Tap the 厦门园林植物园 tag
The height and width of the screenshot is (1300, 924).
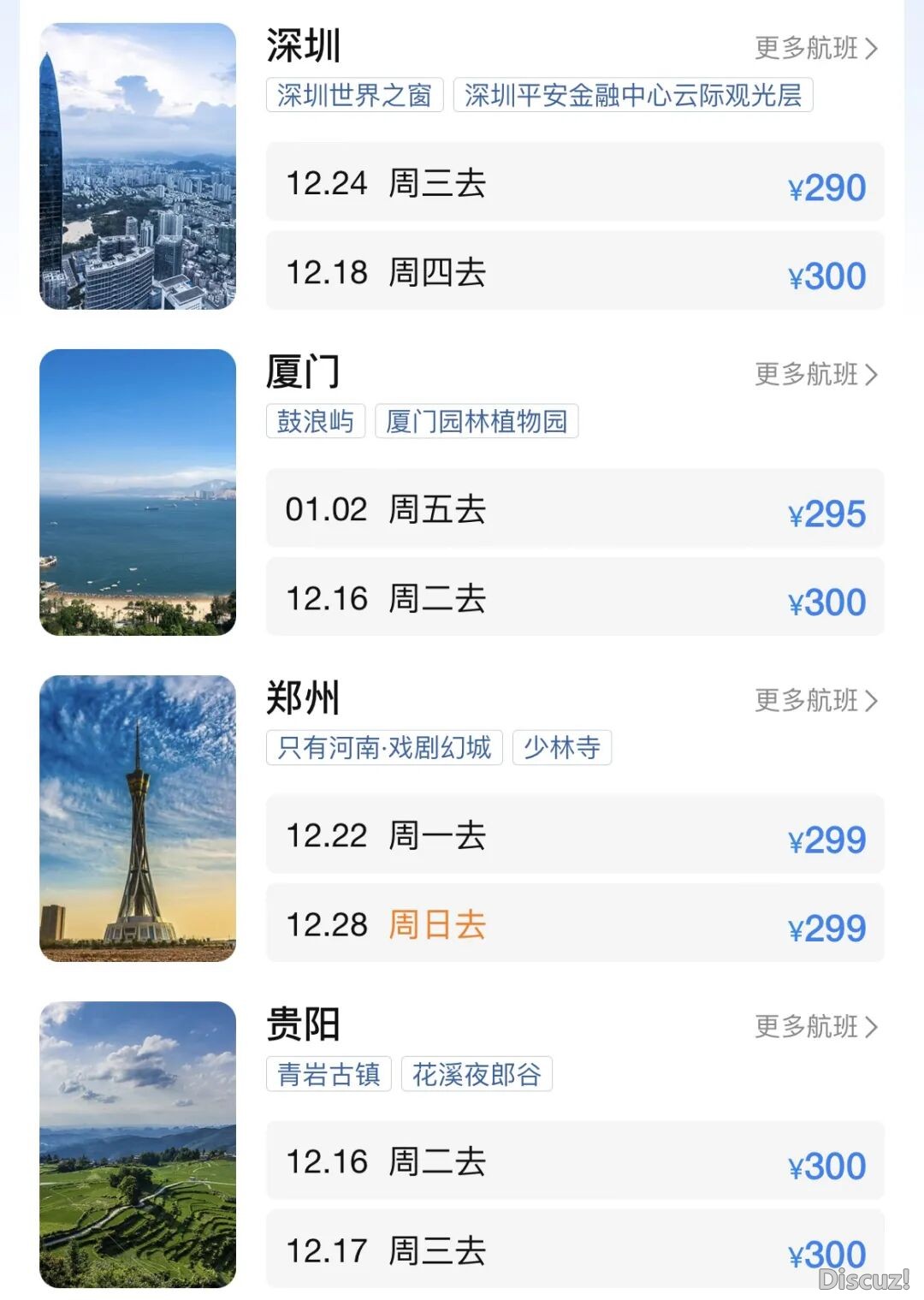[477, 421]
